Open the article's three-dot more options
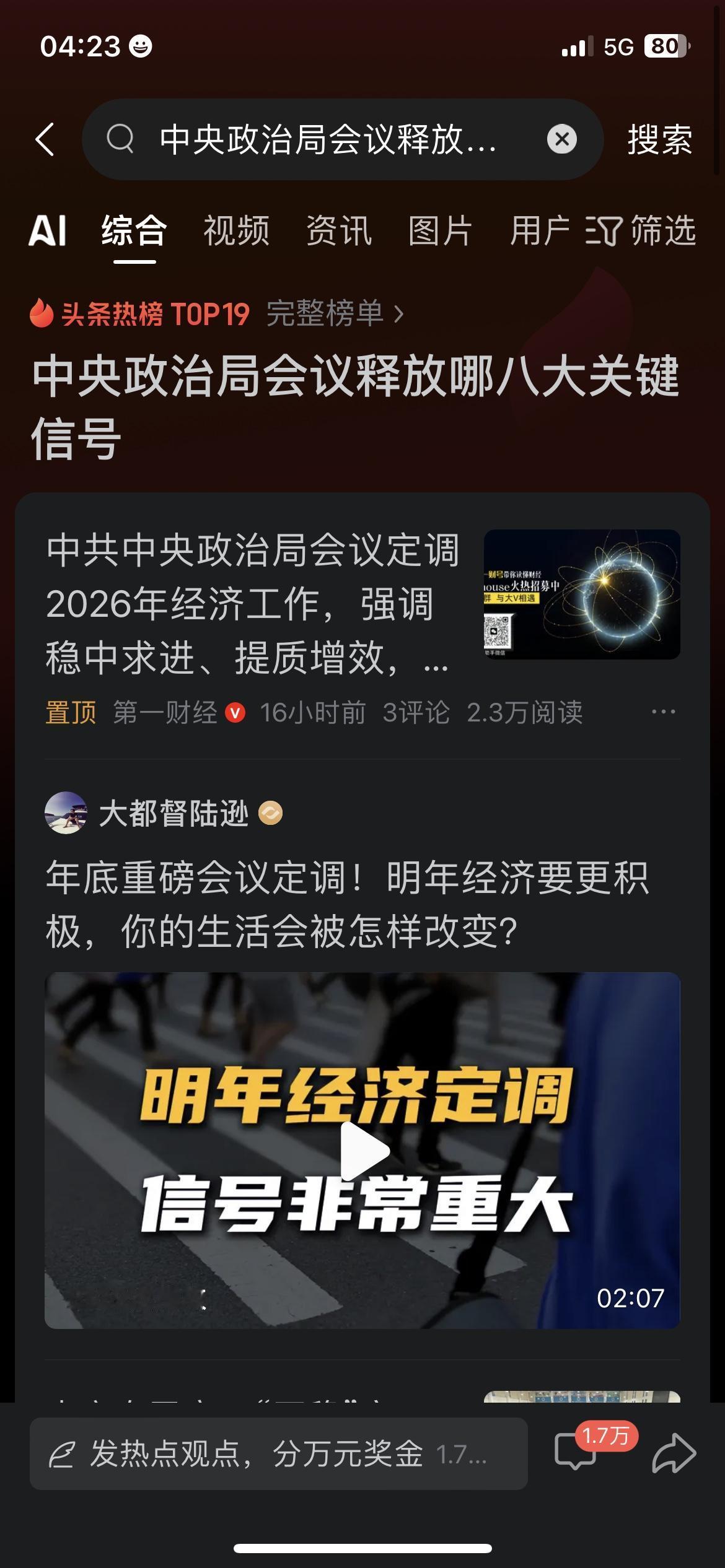Viewport: 725px width, 1568px height. pos(664,712)
